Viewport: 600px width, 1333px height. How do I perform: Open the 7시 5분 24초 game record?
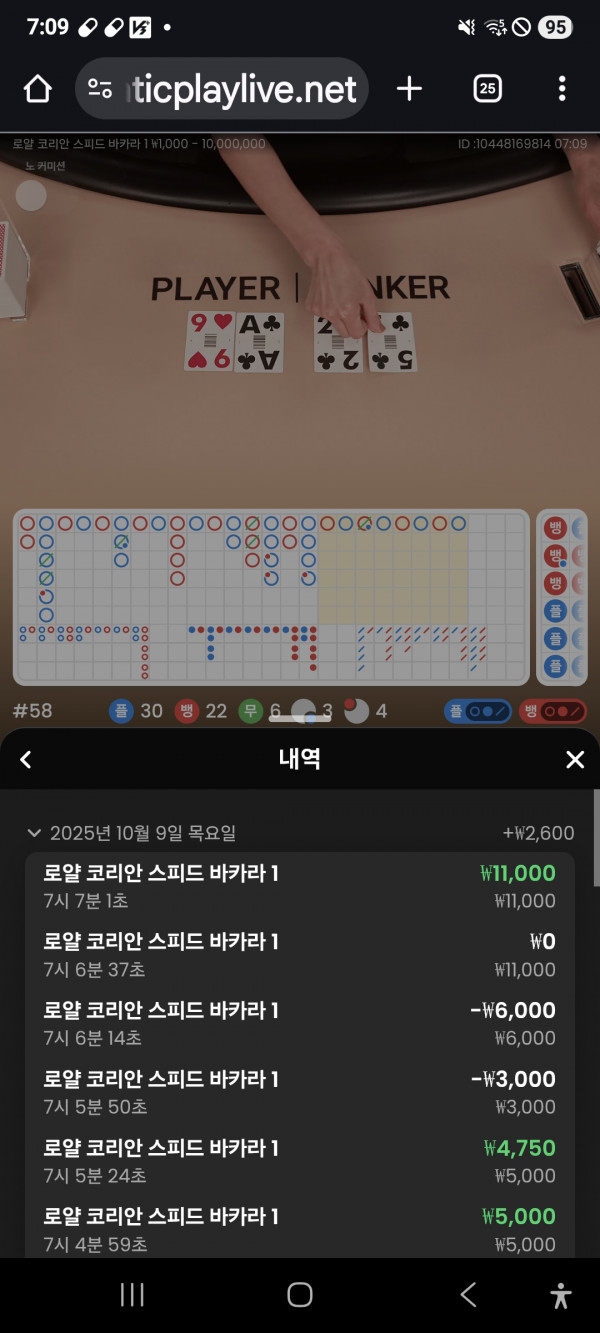(300, 1161)
